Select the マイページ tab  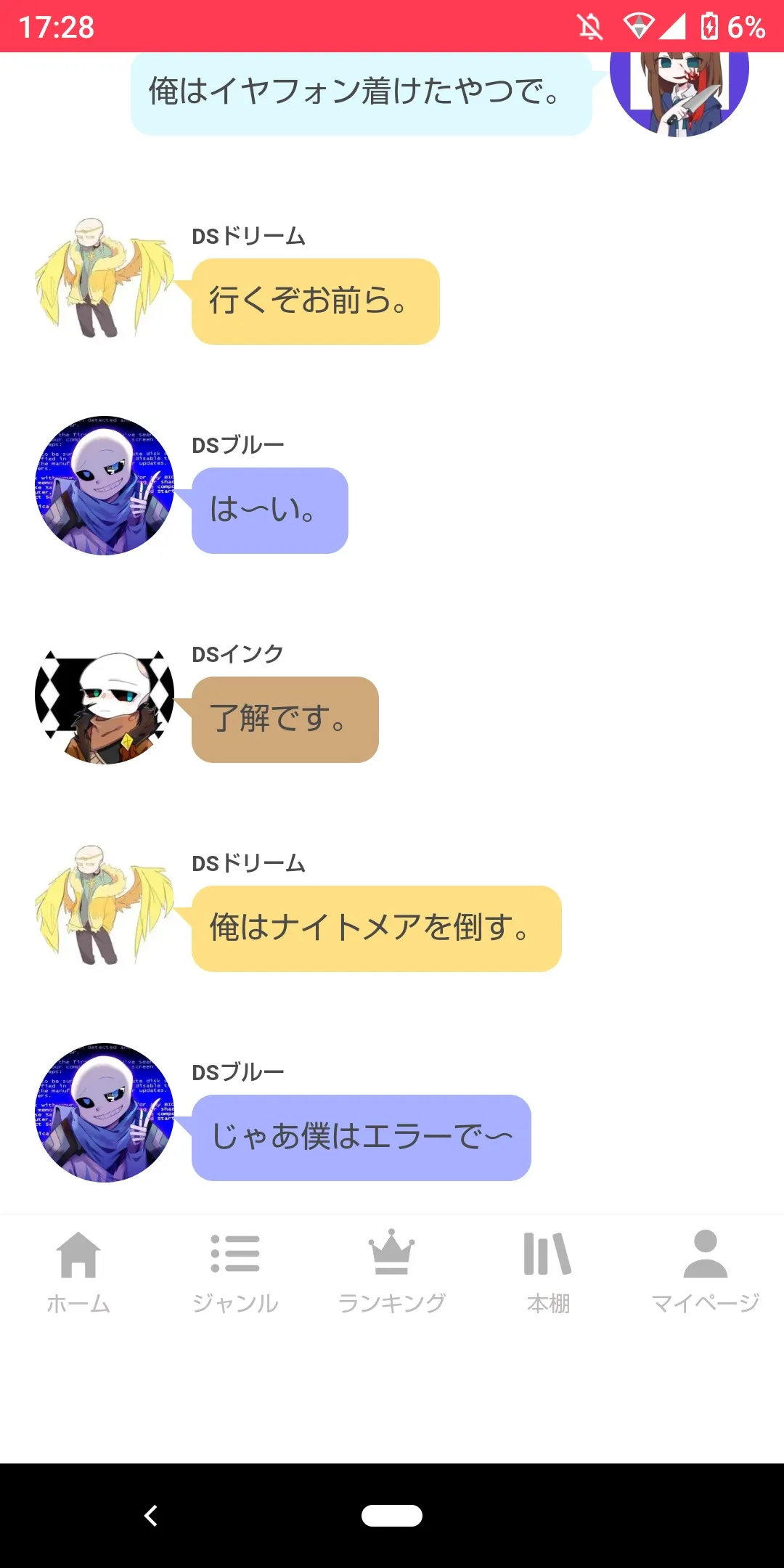(x=705, y=1272)
